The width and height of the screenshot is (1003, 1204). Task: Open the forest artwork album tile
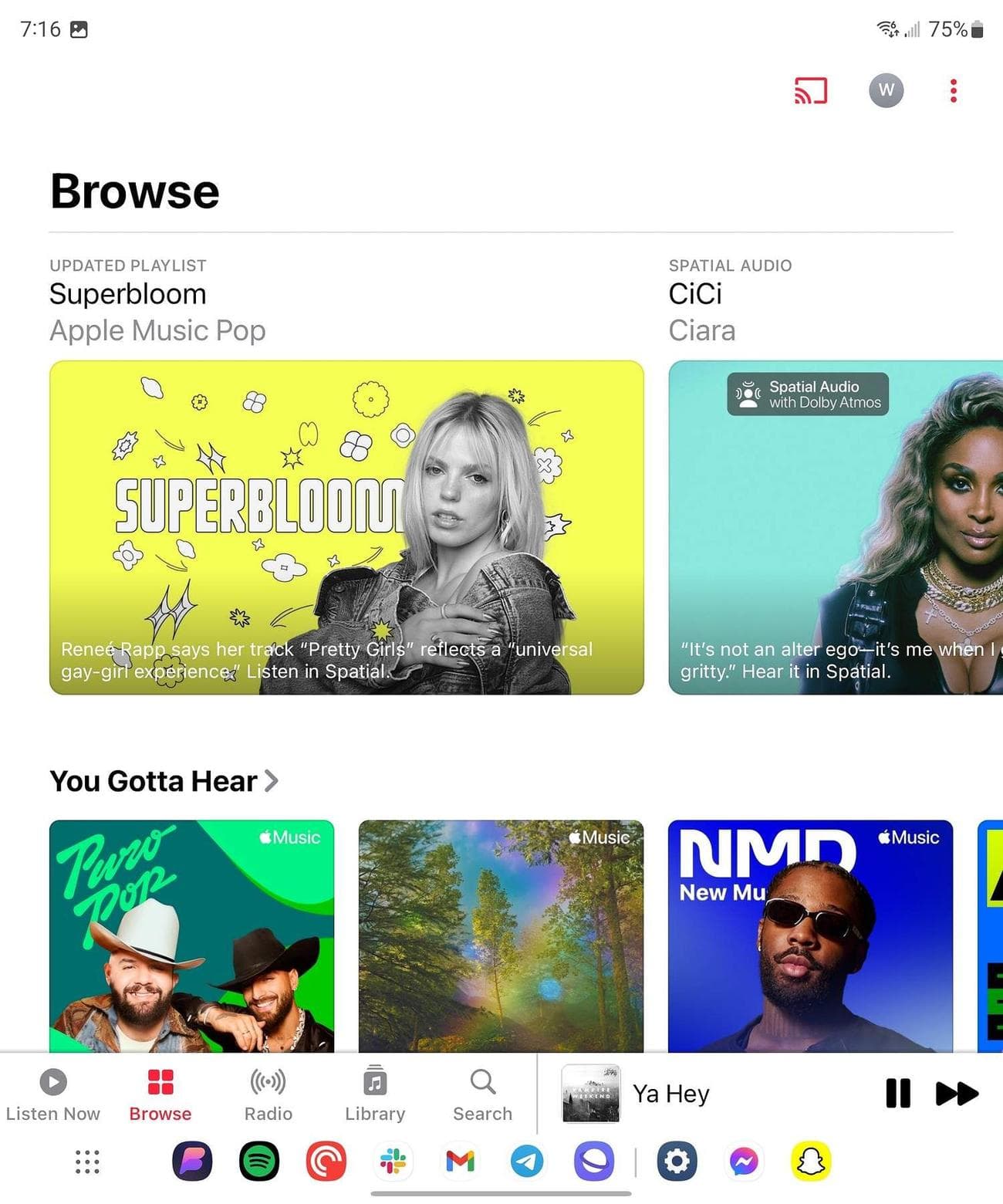pyautogui.click(x=501, y=935)
